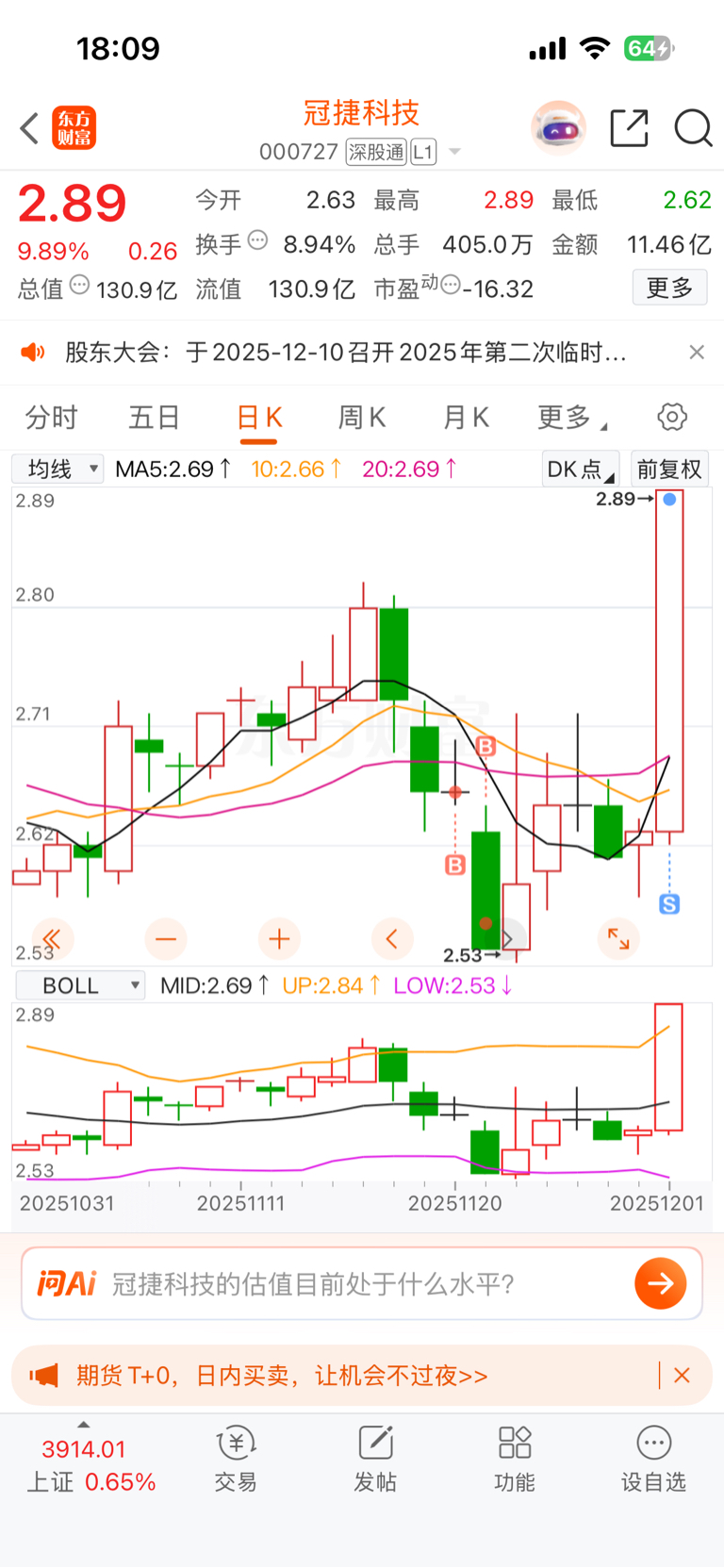Add stock via 设自选
Screen dimensions: 724x1568
coord(653,1459)
